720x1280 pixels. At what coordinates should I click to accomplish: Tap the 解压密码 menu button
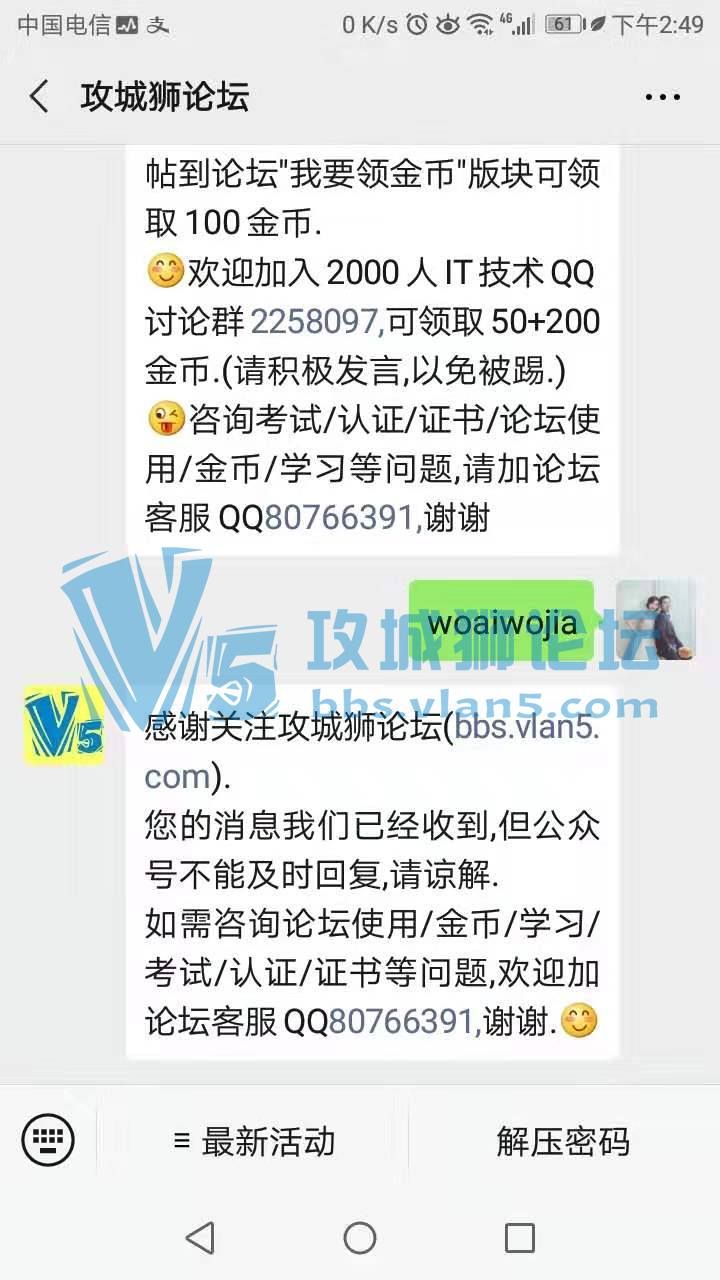coord(563,1141)
